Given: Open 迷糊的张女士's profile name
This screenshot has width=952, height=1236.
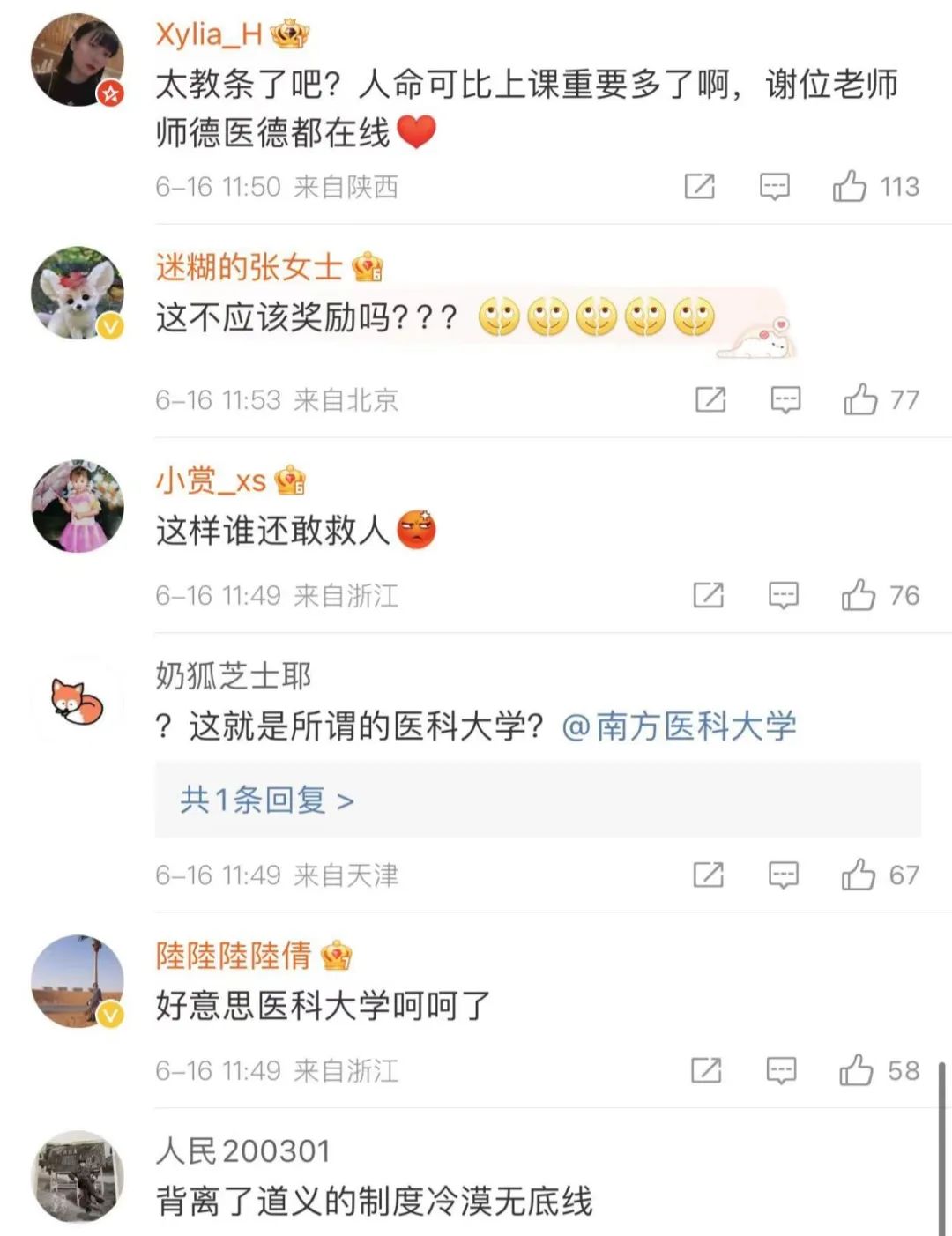Looking at the screenshot, I should [x=249, y=266].
